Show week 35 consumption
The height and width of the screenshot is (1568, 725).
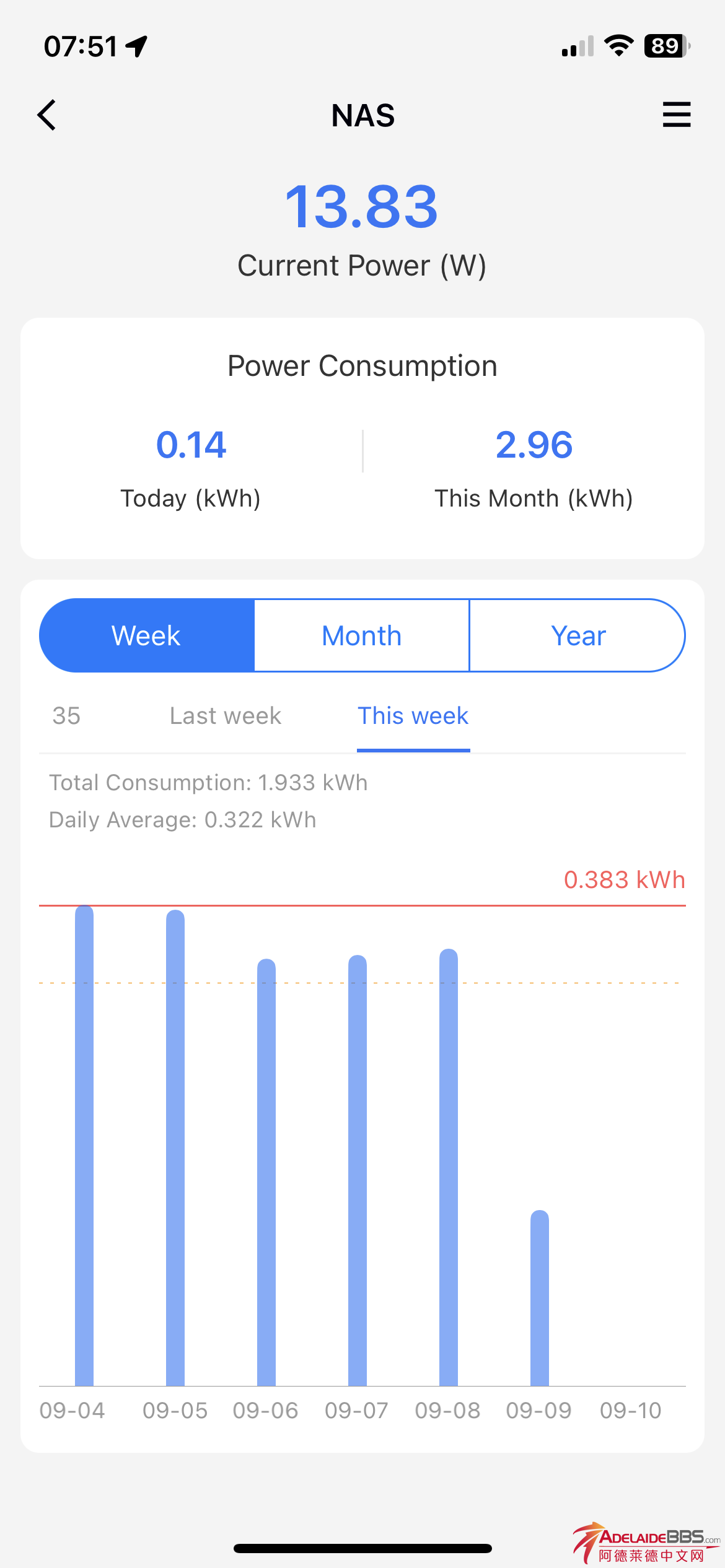coord(66,716)
